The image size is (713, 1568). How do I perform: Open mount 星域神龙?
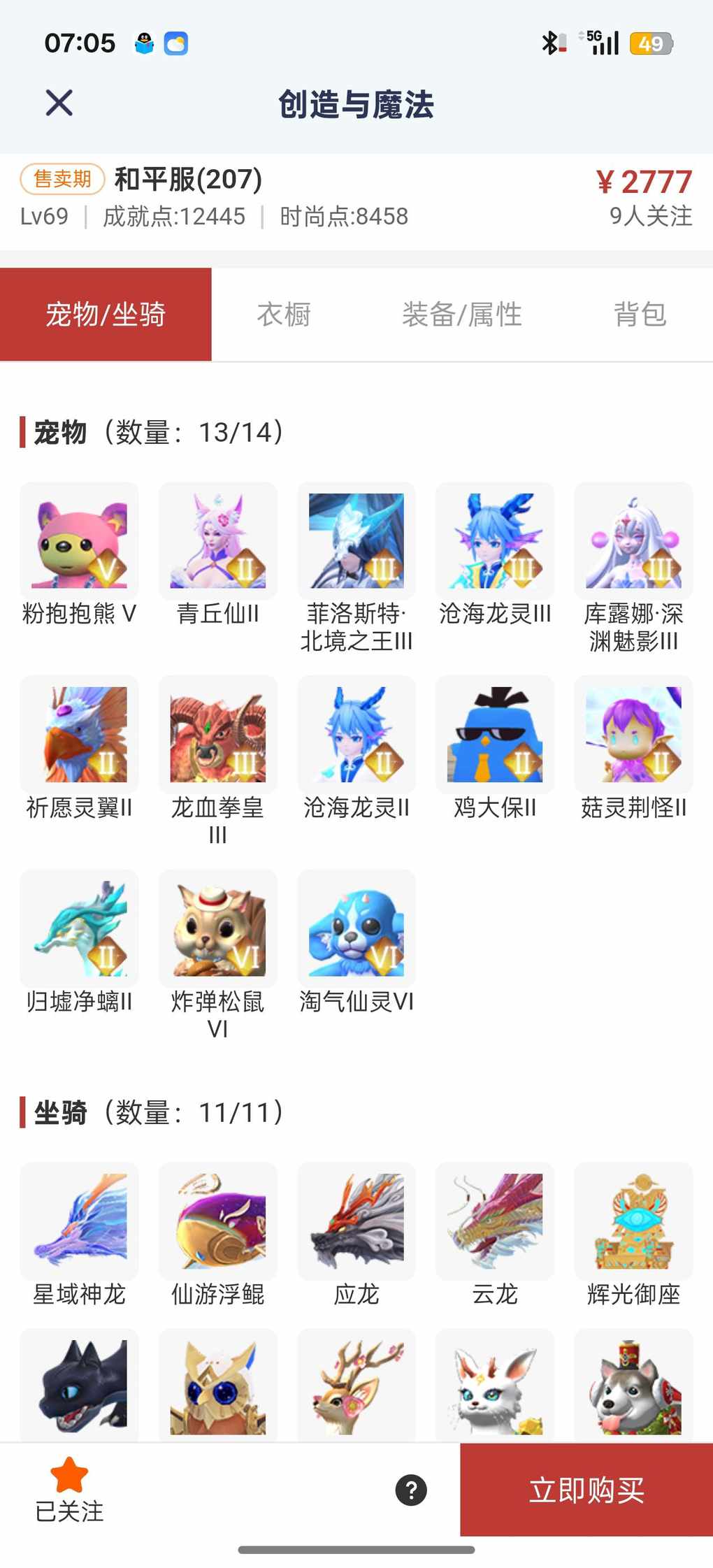(x=79, y=1221)
